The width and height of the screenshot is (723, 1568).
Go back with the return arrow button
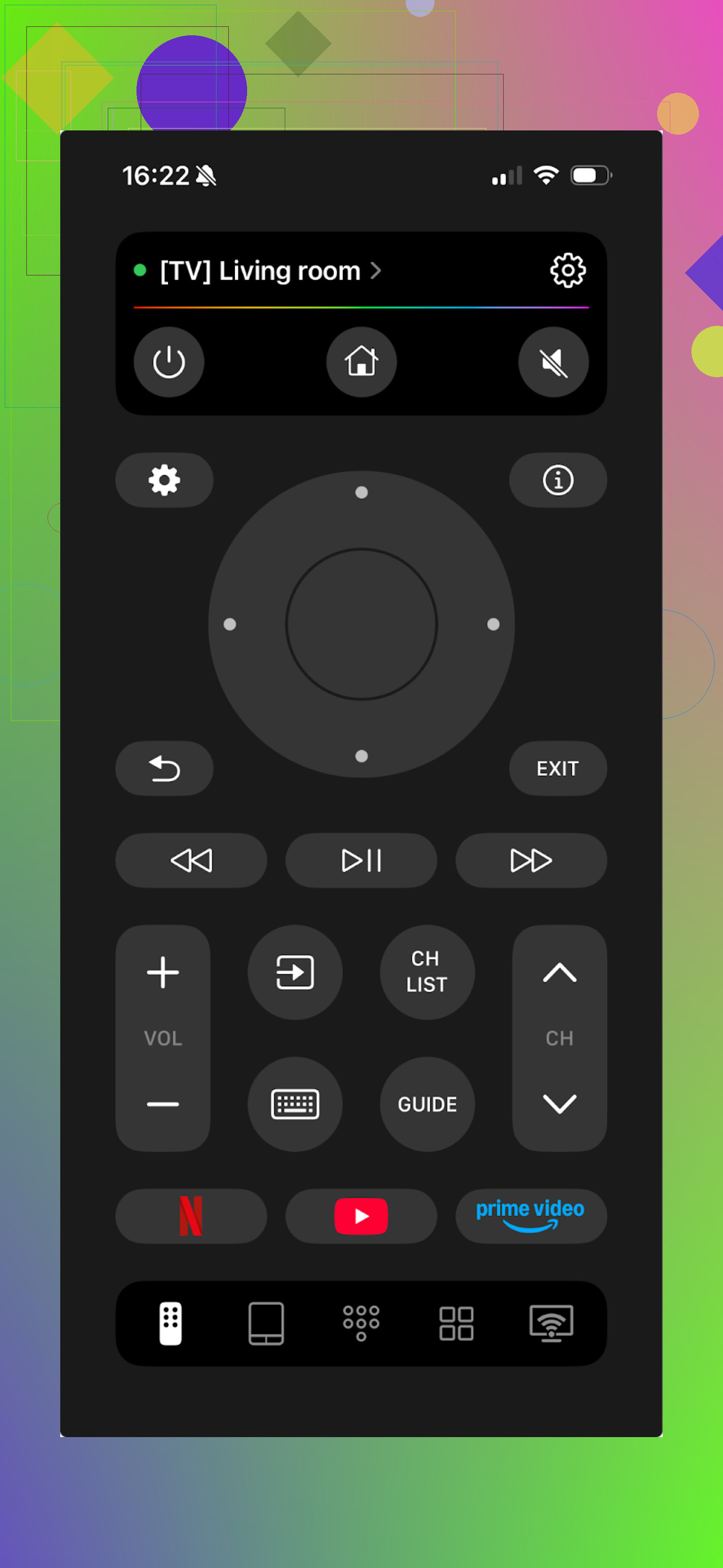click(164, 768)
